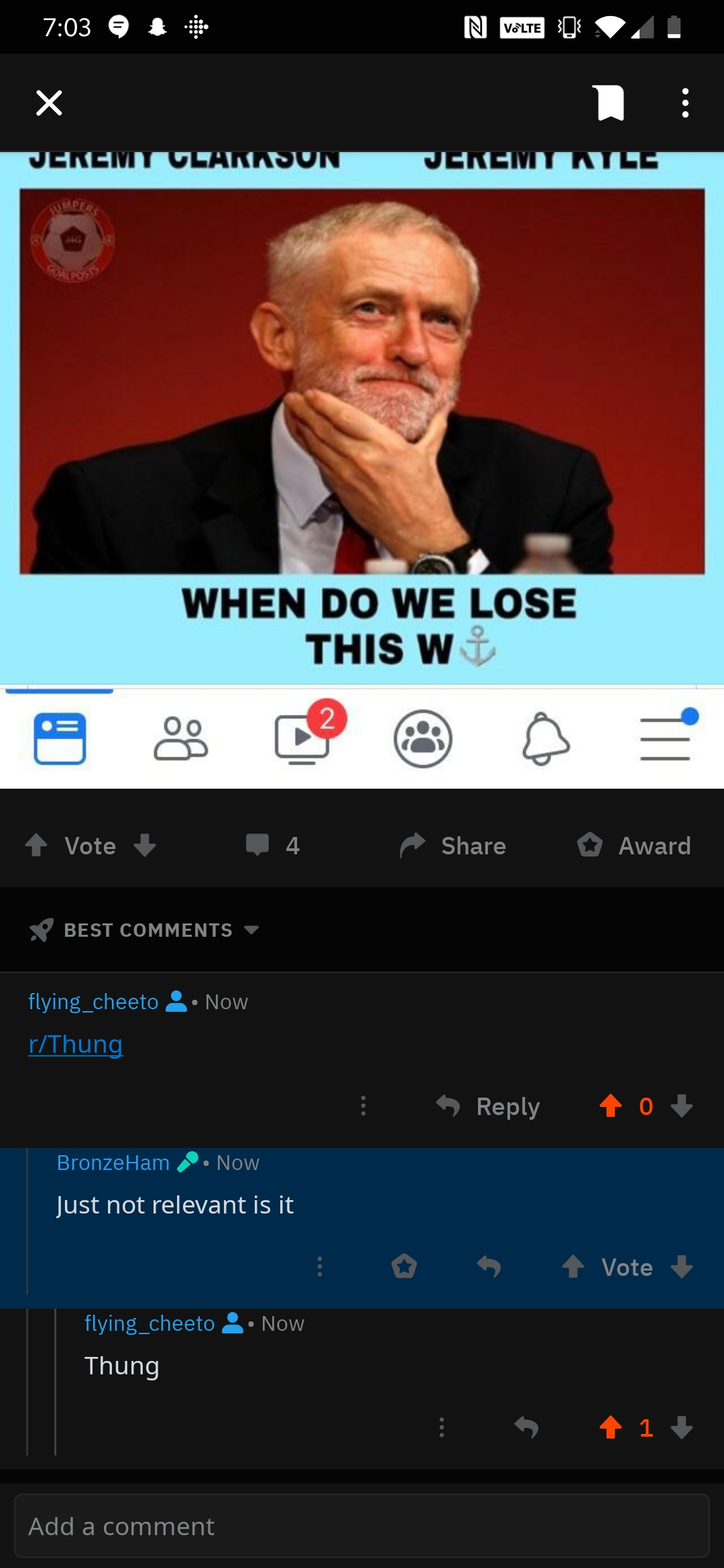Open the post overflow menu
Screen dimensions: 724x1568
tap(684, 103)
